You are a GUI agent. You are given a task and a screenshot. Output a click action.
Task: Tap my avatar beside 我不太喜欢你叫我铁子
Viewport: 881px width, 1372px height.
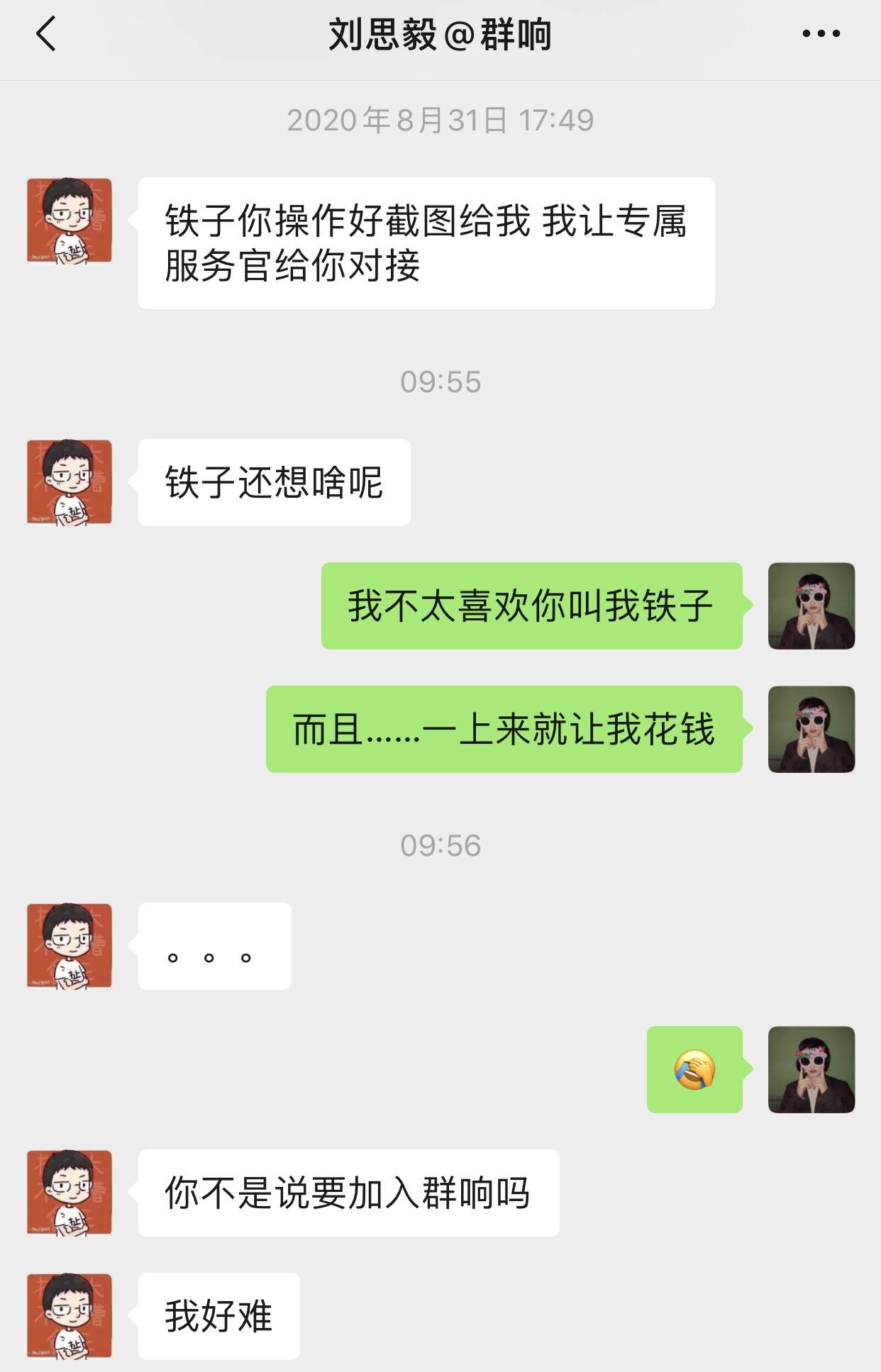tap(811, 606)
